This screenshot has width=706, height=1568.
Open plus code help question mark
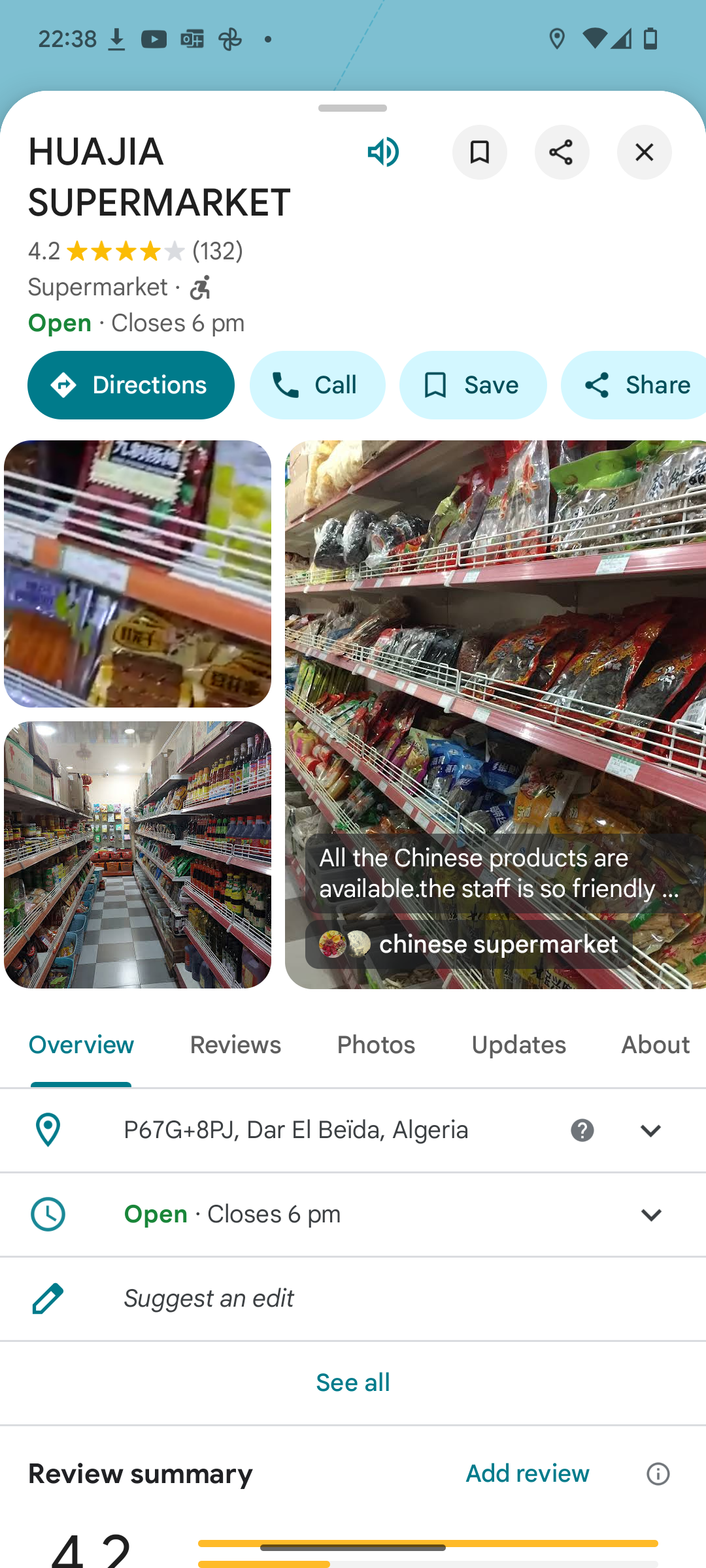click(582, 1130)
